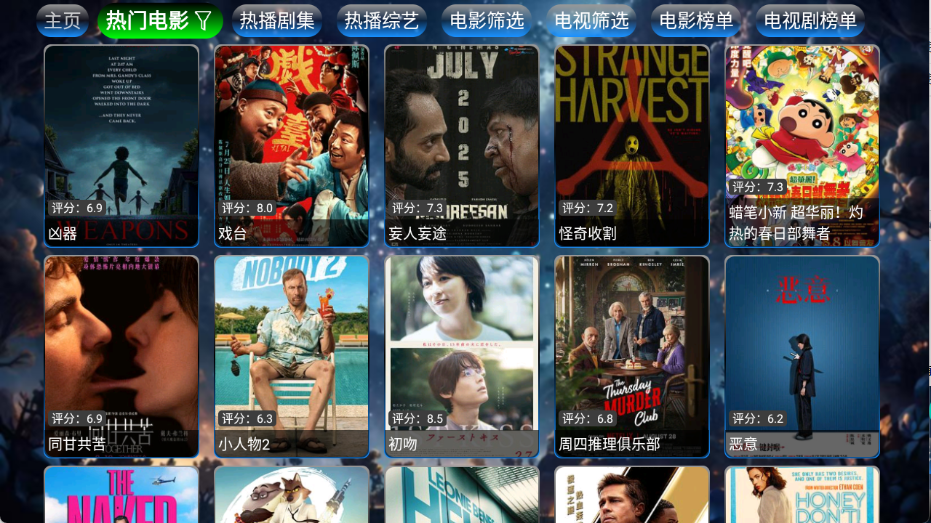This screenshot has height=523, width=931.
Task: Switch to 电视剧榜单 tab
Action: click(810, 21)
